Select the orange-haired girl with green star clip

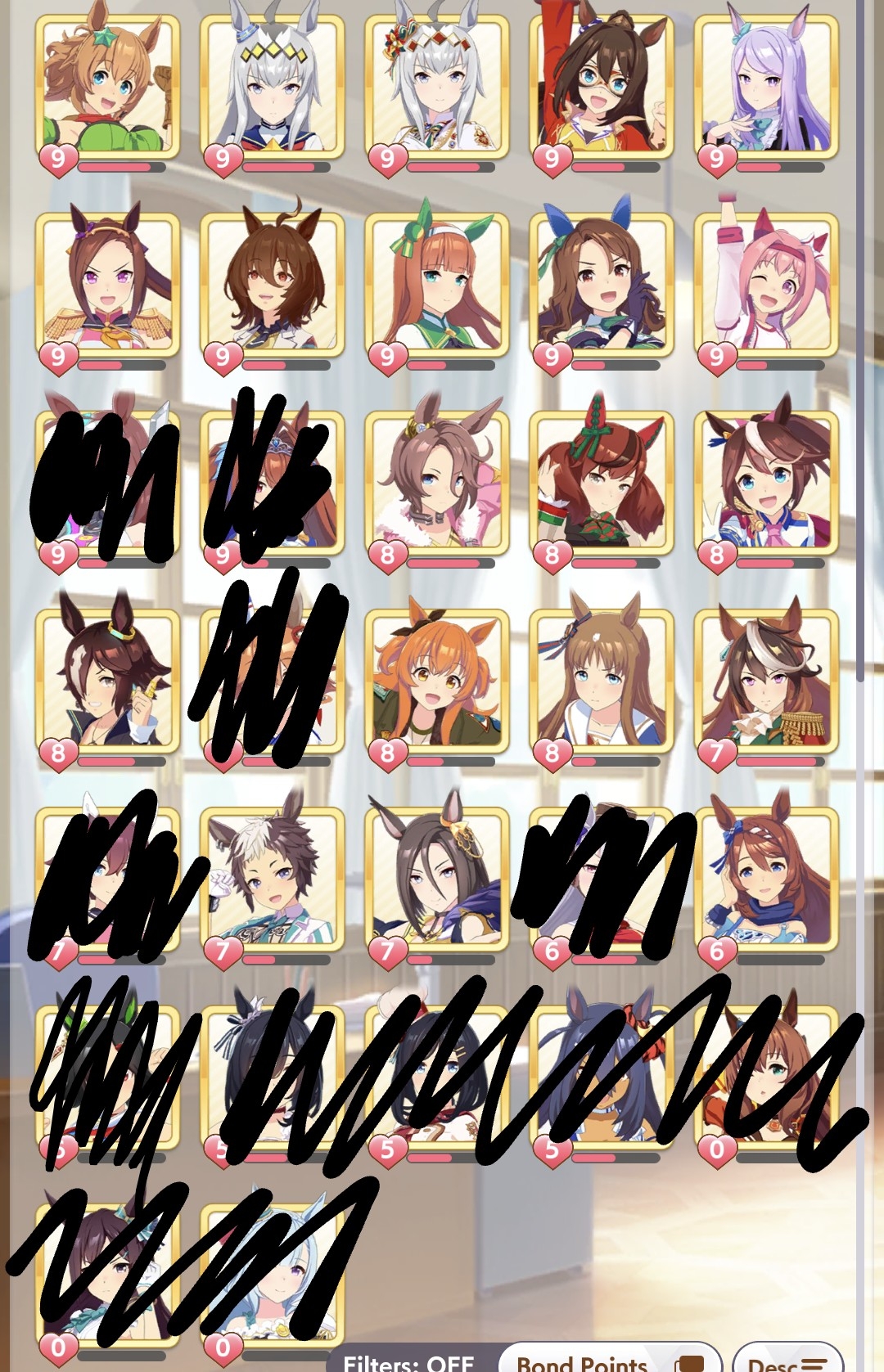tap(108, 87)
